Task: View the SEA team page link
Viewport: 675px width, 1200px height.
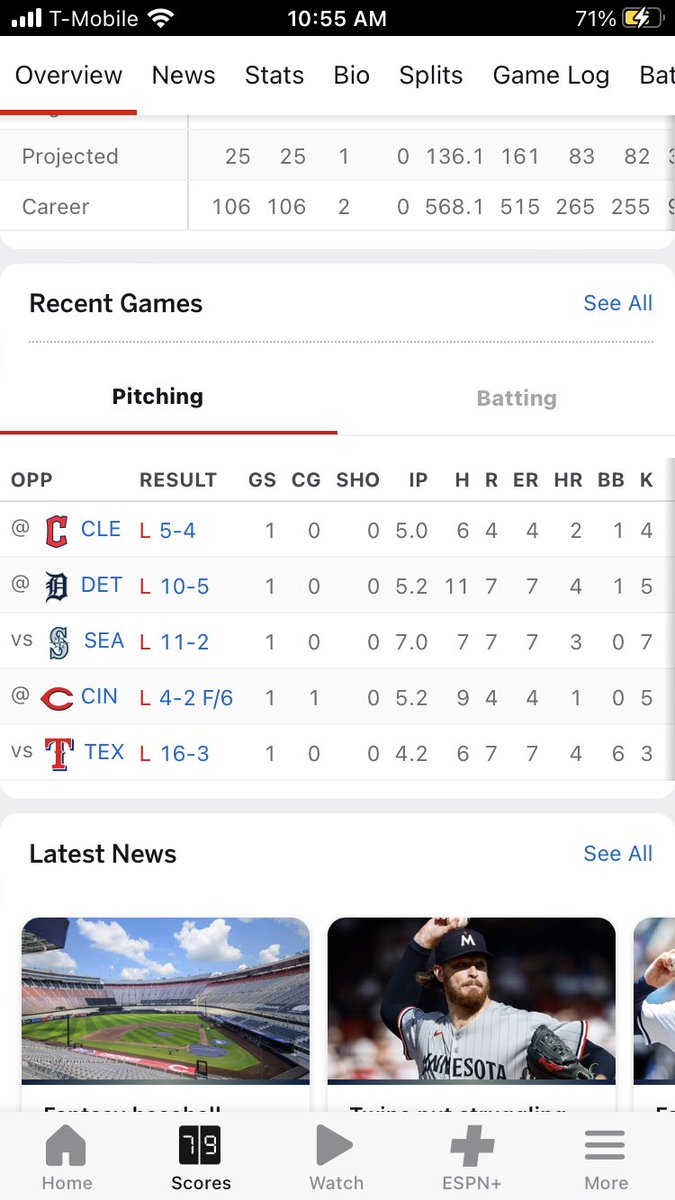Action: coord(104,640)
